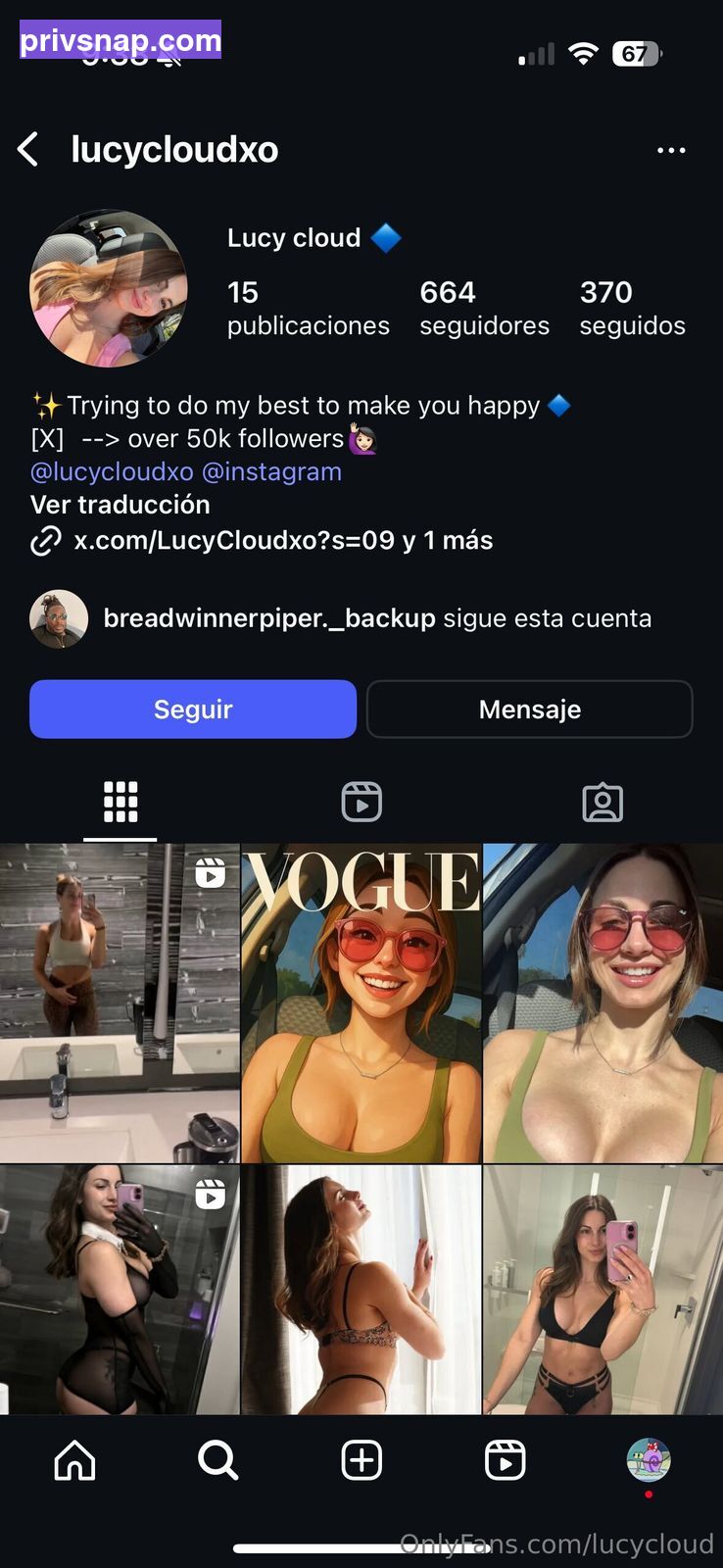
Task: Go back from lucycloudxo profile
Action: [x=28, y=150]
